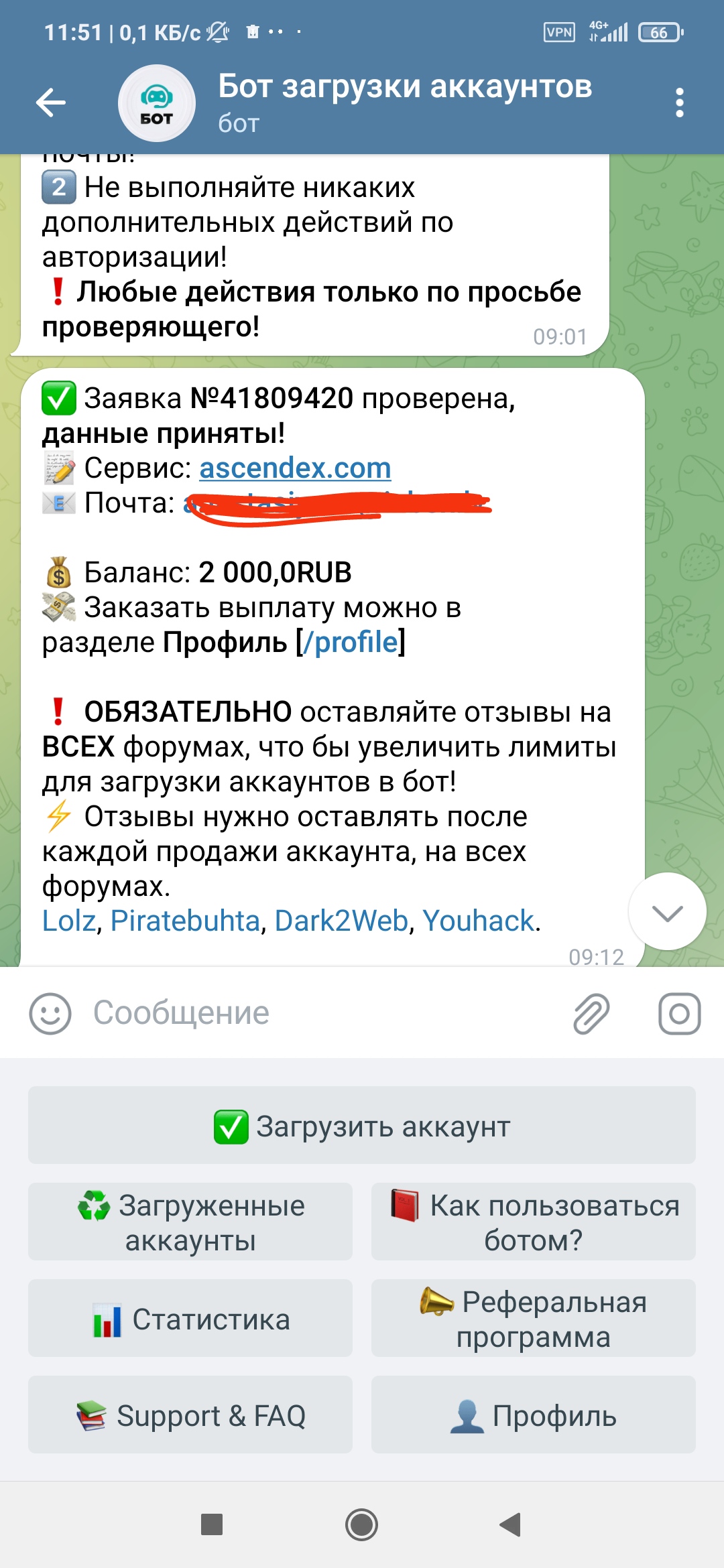Open the camera for a video message
The height and width of the screenshot is (1568, 724).
click(x=679, y=1013)
